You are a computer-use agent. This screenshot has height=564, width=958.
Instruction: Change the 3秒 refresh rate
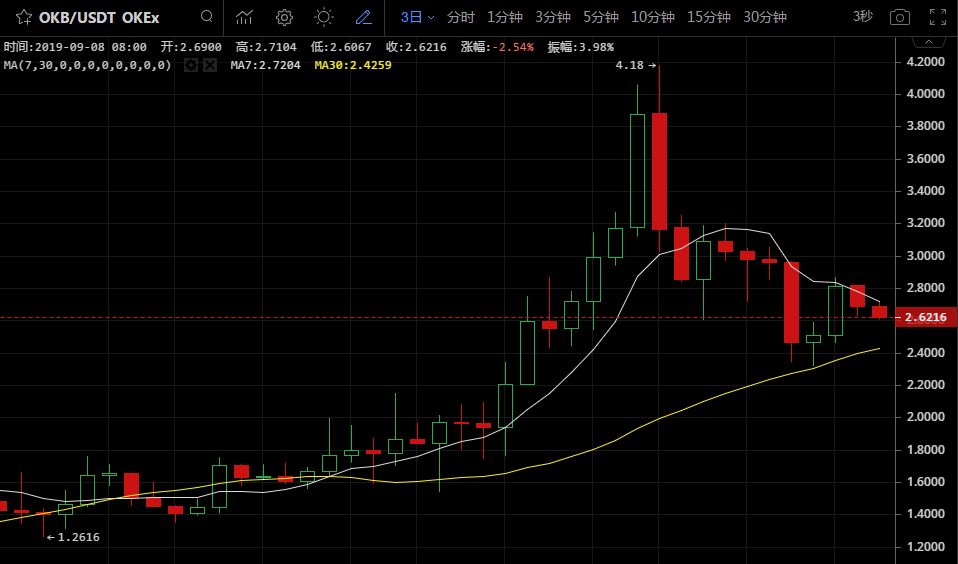pos(862,17)
